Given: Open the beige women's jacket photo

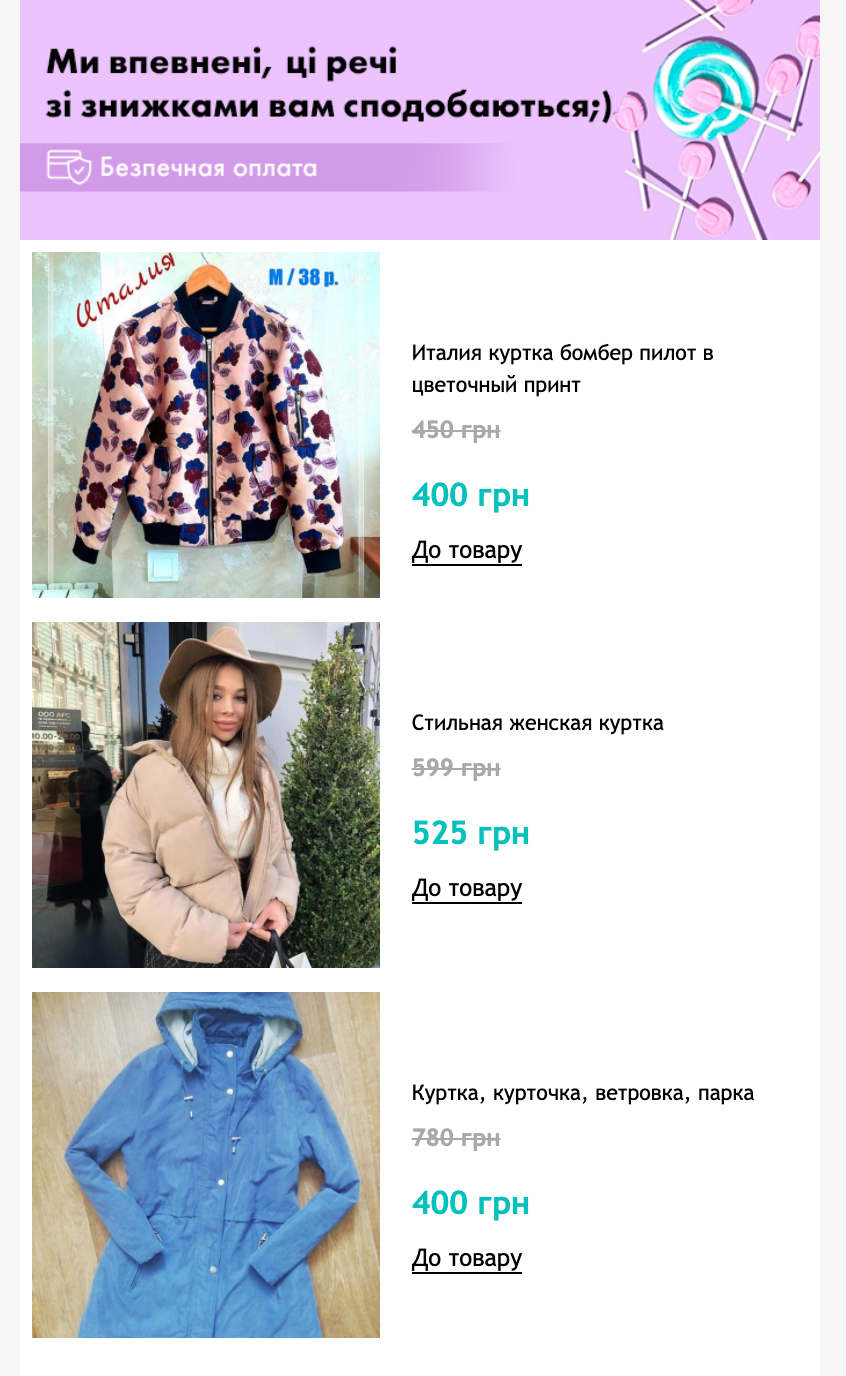Looking at the screenshot, I should (x=206, y=795).
